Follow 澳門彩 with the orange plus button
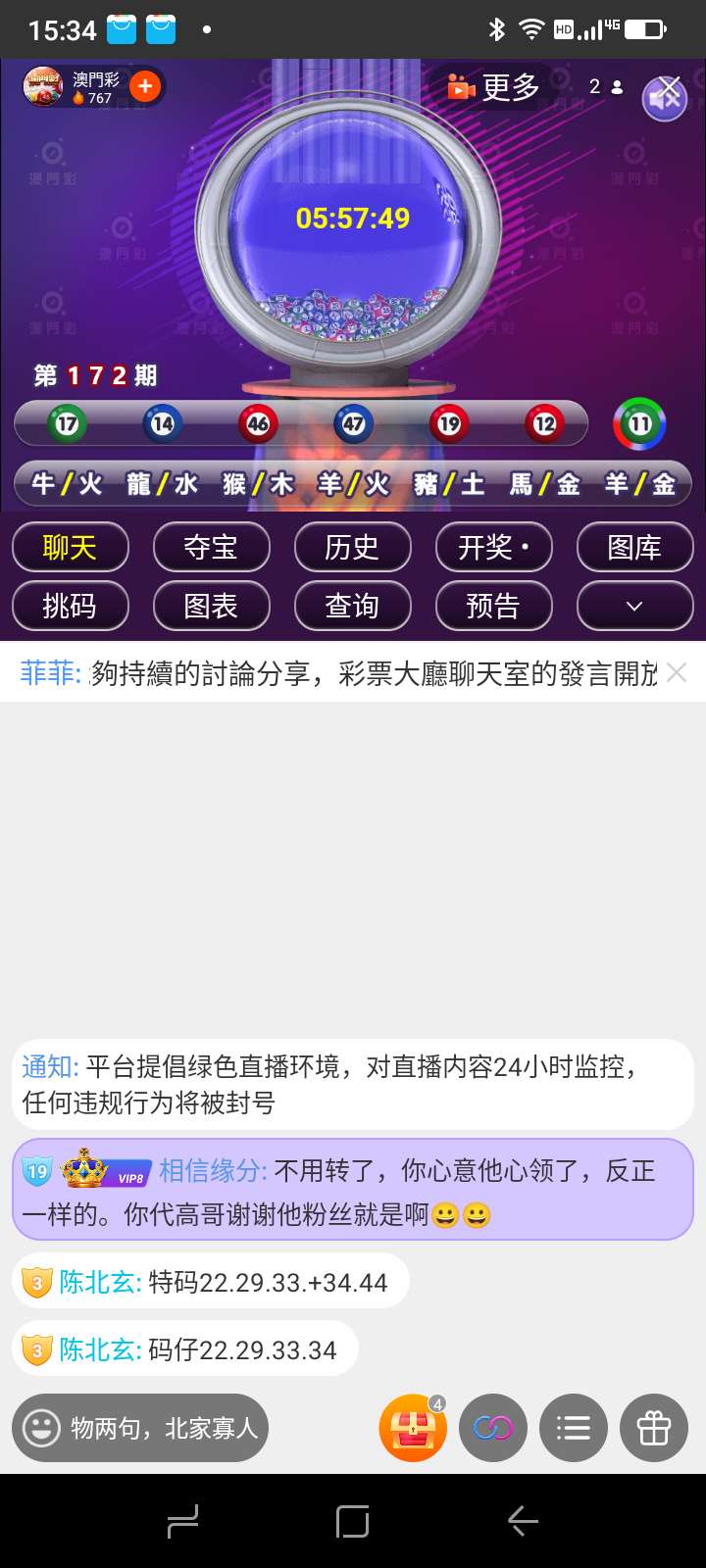This screenshot has width=706, height=1568. 145,86
